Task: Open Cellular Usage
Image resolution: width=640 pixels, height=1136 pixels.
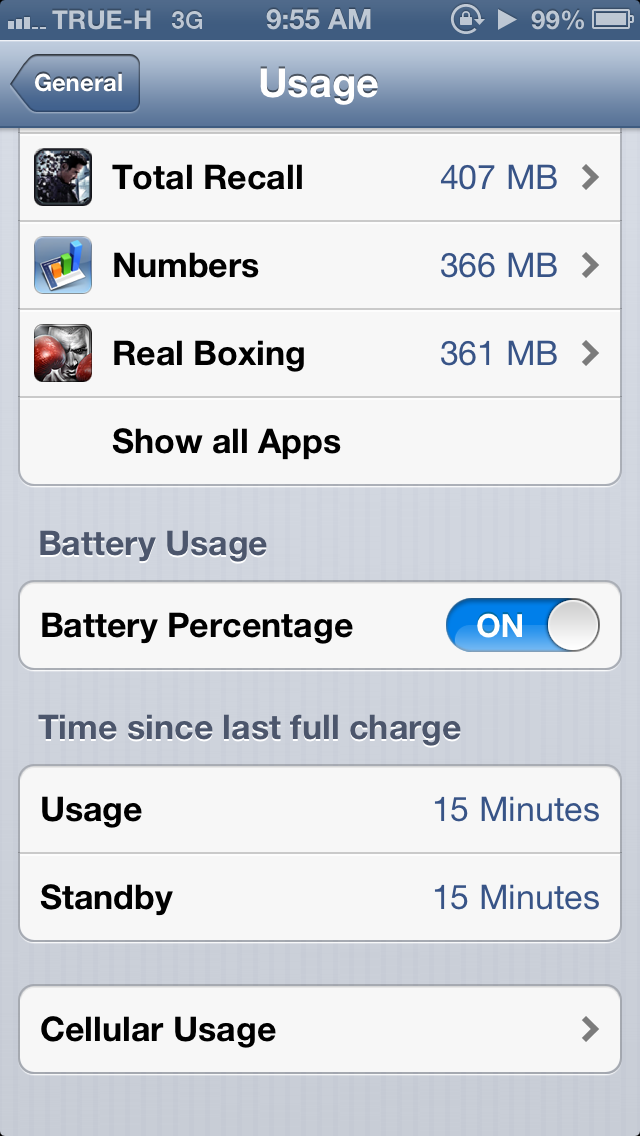Action: coord(320,1029)
